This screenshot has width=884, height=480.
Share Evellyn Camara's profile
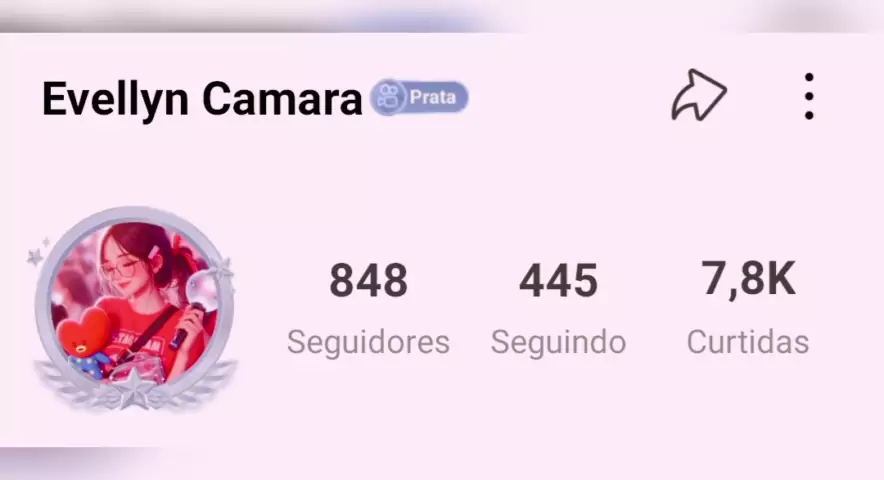click(698, 97)
